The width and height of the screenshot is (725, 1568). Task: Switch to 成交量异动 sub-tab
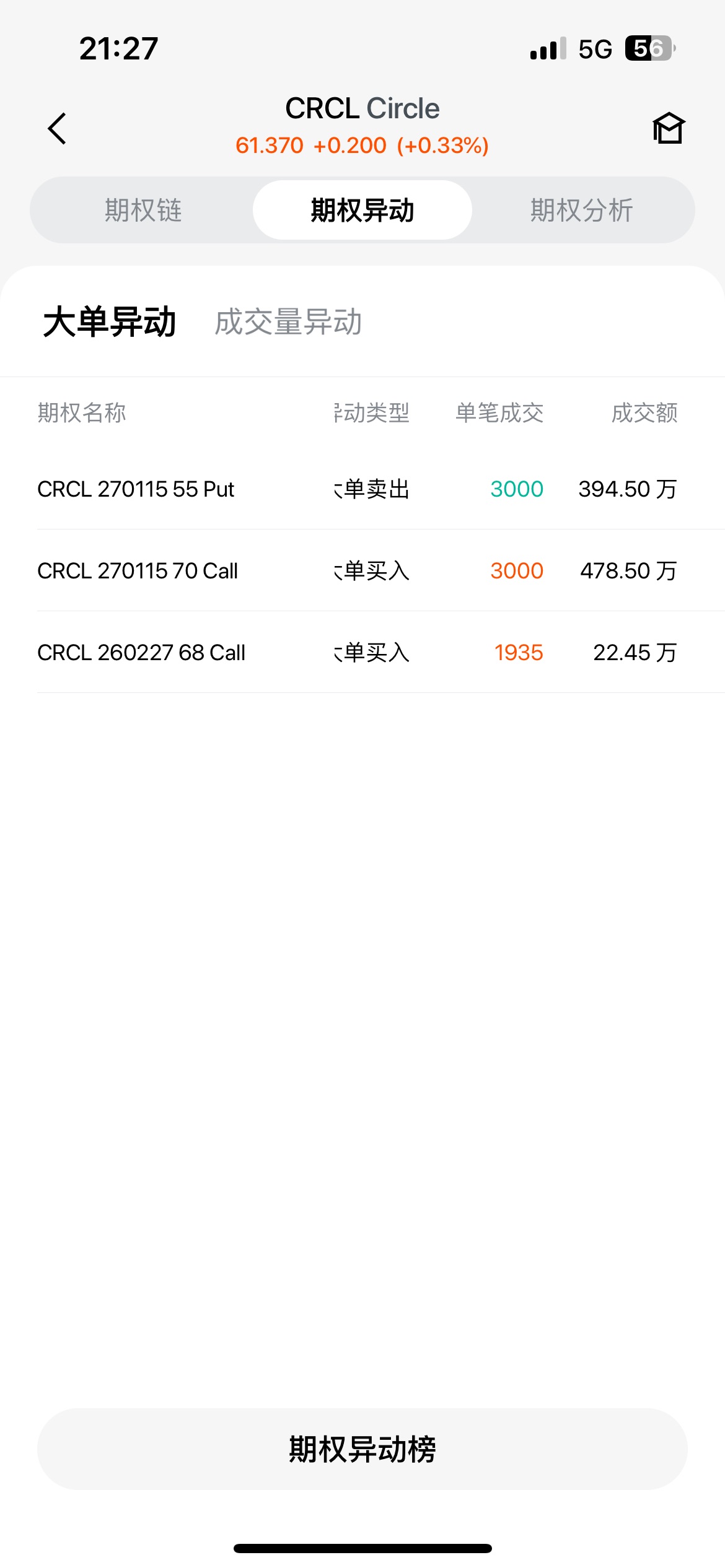[288, 322]
